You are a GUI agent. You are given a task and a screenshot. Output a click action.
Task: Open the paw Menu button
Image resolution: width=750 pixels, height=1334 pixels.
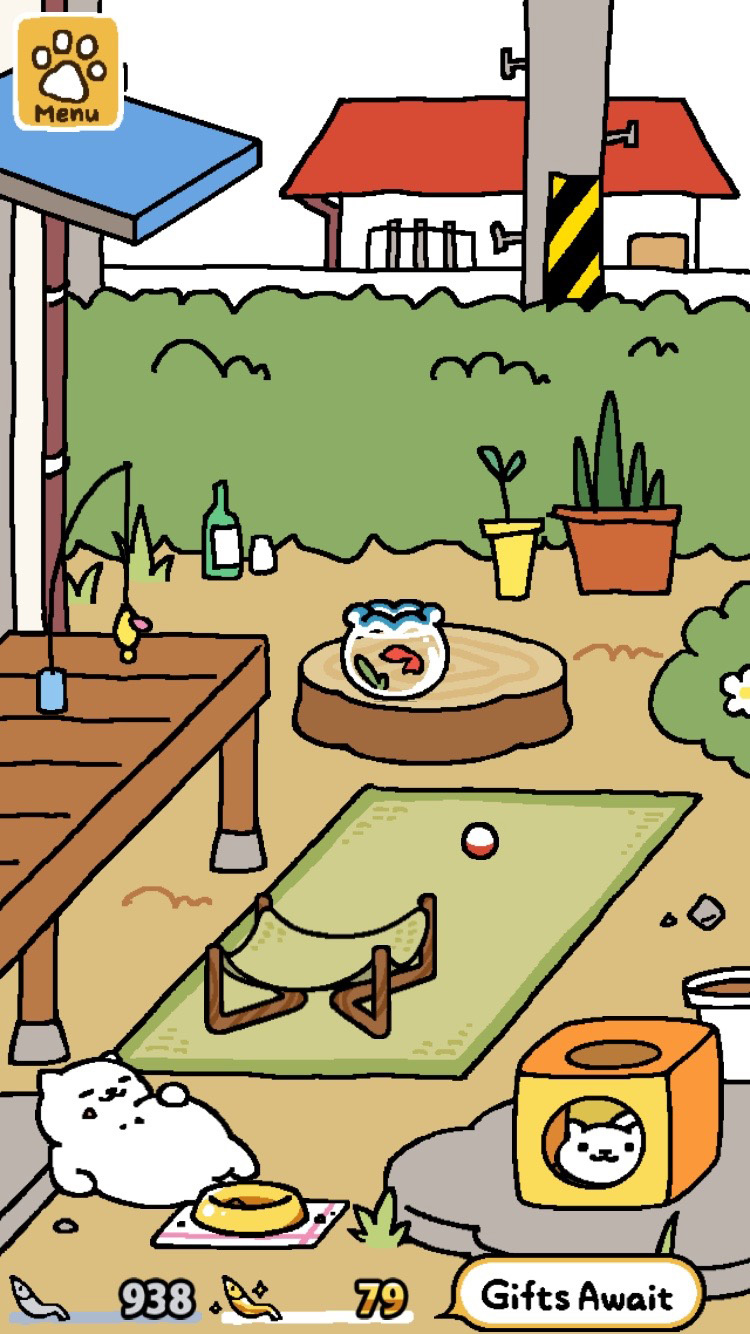tap(68, 73)
